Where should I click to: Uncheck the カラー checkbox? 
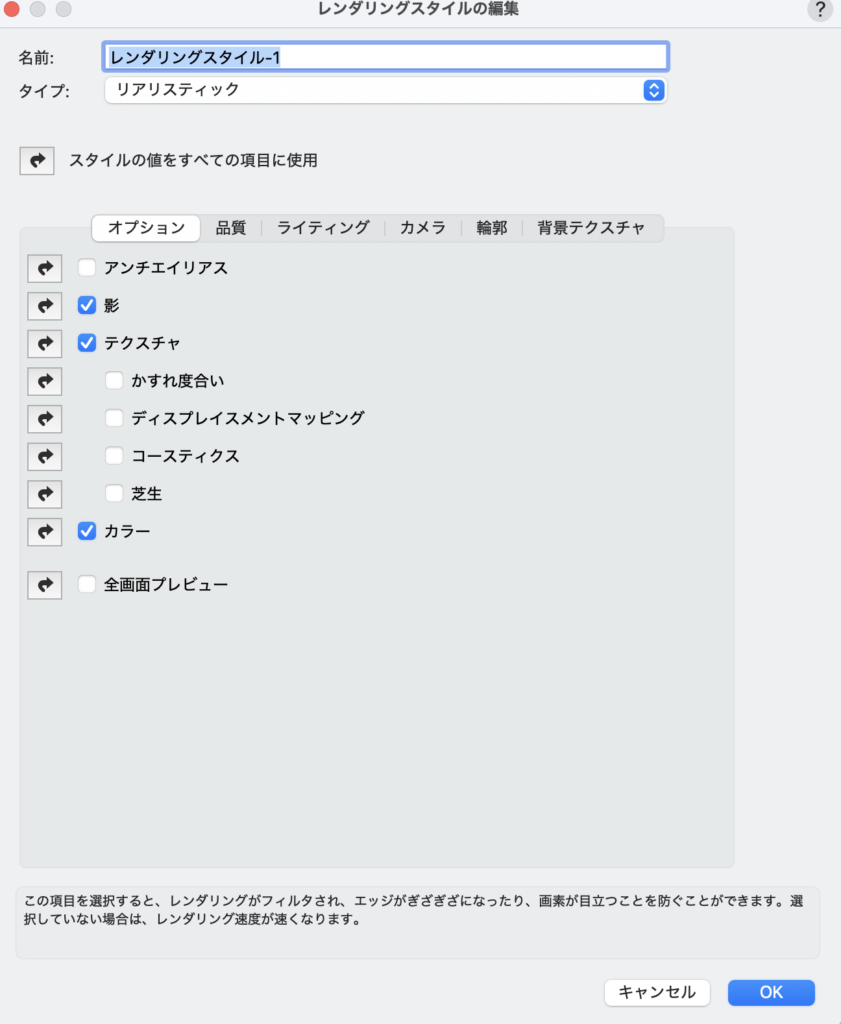coord(87,532)
